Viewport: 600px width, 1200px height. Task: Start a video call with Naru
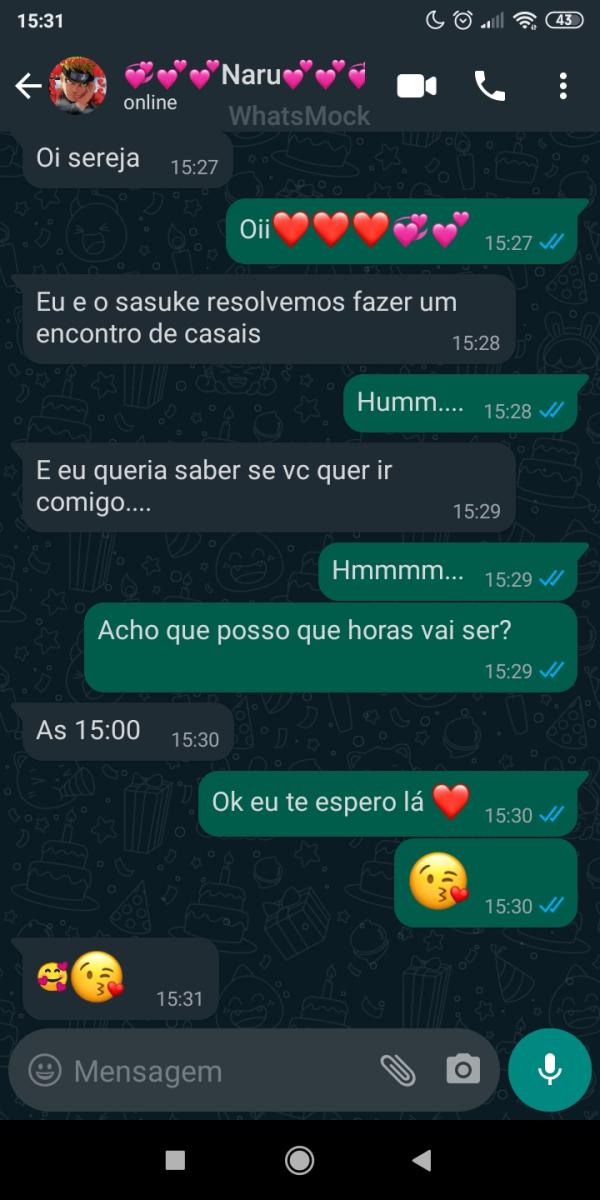[416, 86]
